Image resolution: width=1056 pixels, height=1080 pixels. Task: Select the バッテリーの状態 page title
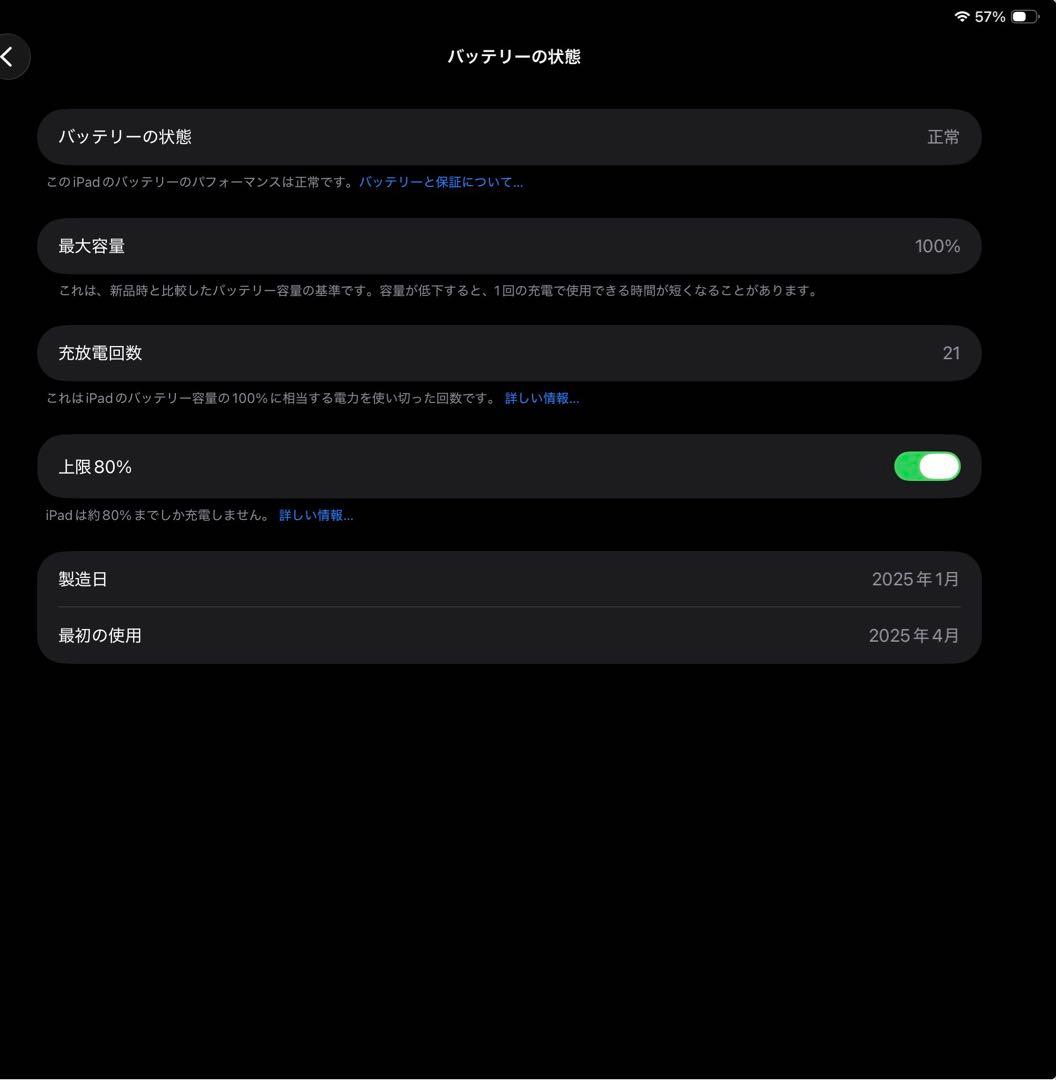pos(513,57)
